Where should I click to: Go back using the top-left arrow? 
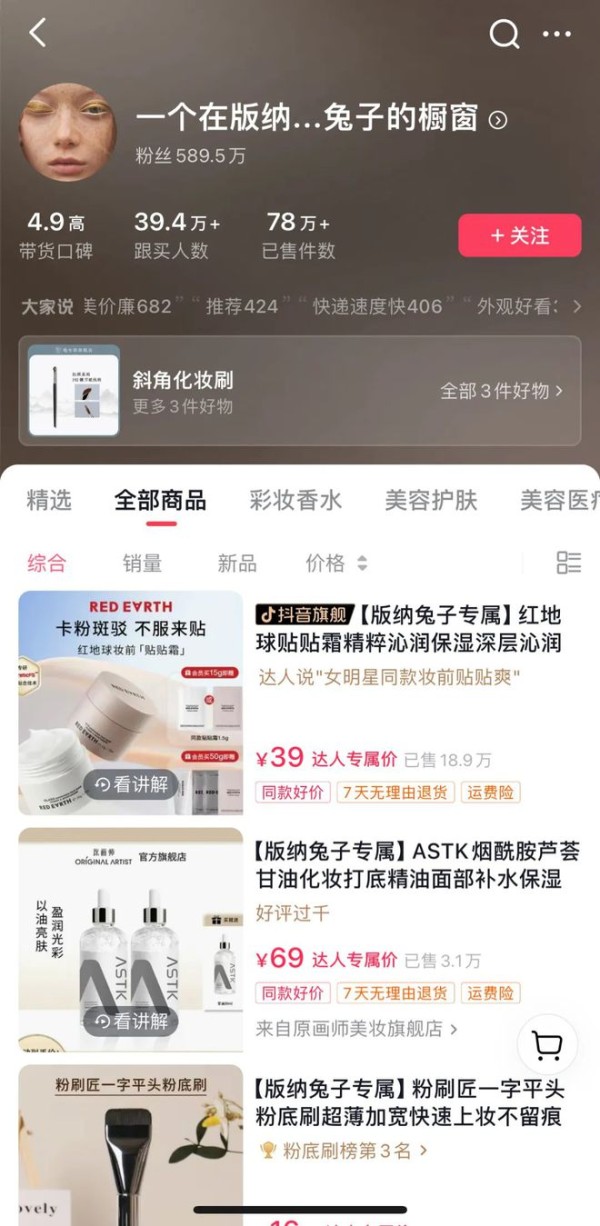click(38, 33)
